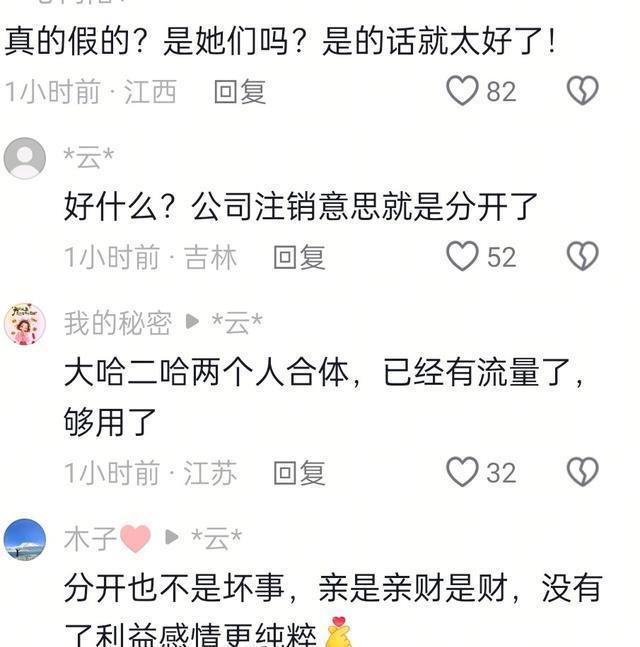Open 我的秘密's profile avatar

coord(25,324)
